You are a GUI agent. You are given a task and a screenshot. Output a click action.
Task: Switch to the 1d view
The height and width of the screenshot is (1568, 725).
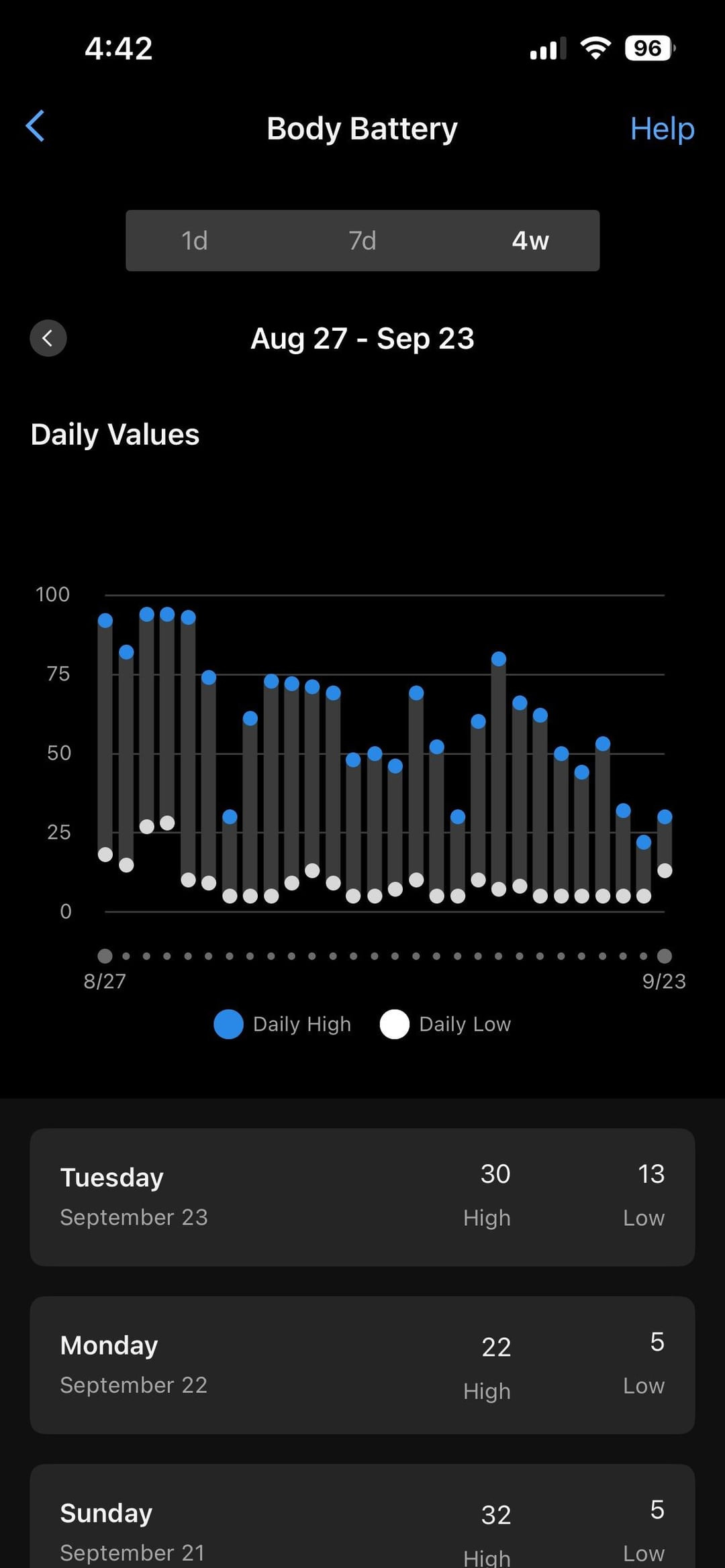click(x=195, y=240)
